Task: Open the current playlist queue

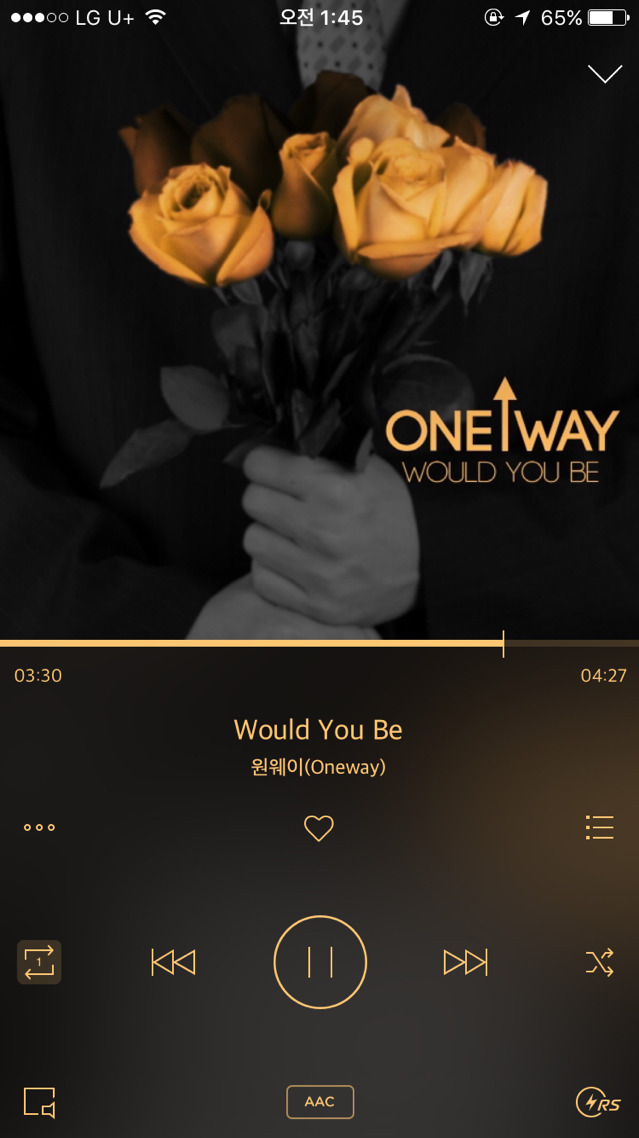Action: [x=599, y=828]
